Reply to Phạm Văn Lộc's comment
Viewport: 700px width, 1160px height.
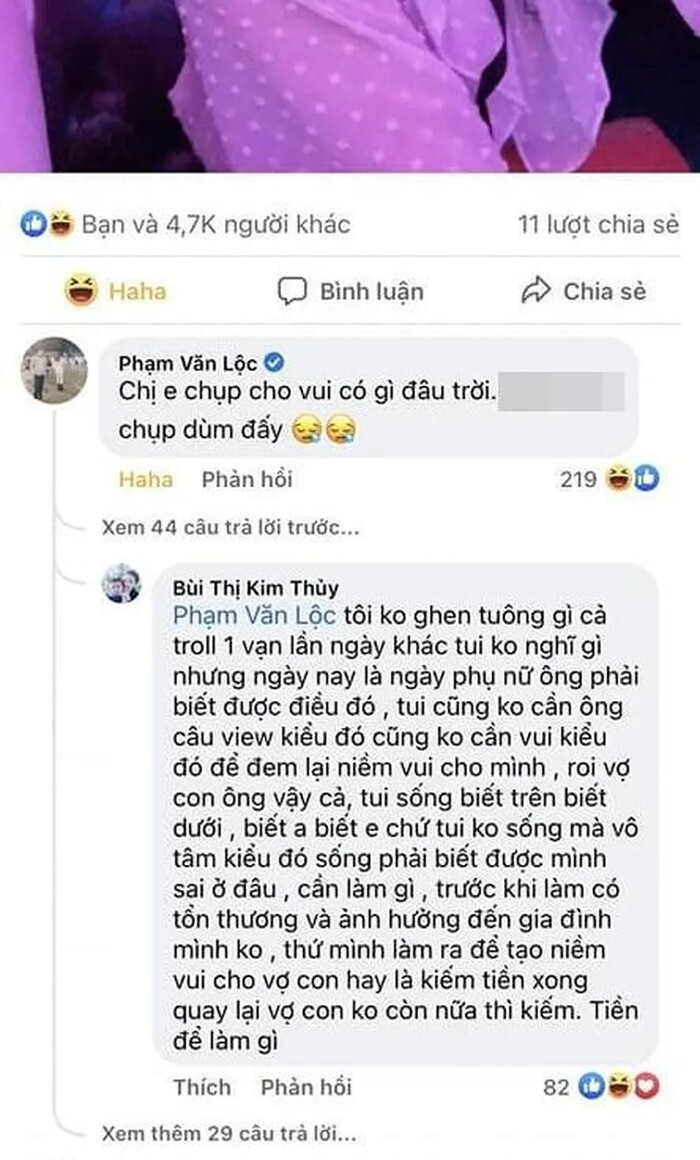[246, 479]
